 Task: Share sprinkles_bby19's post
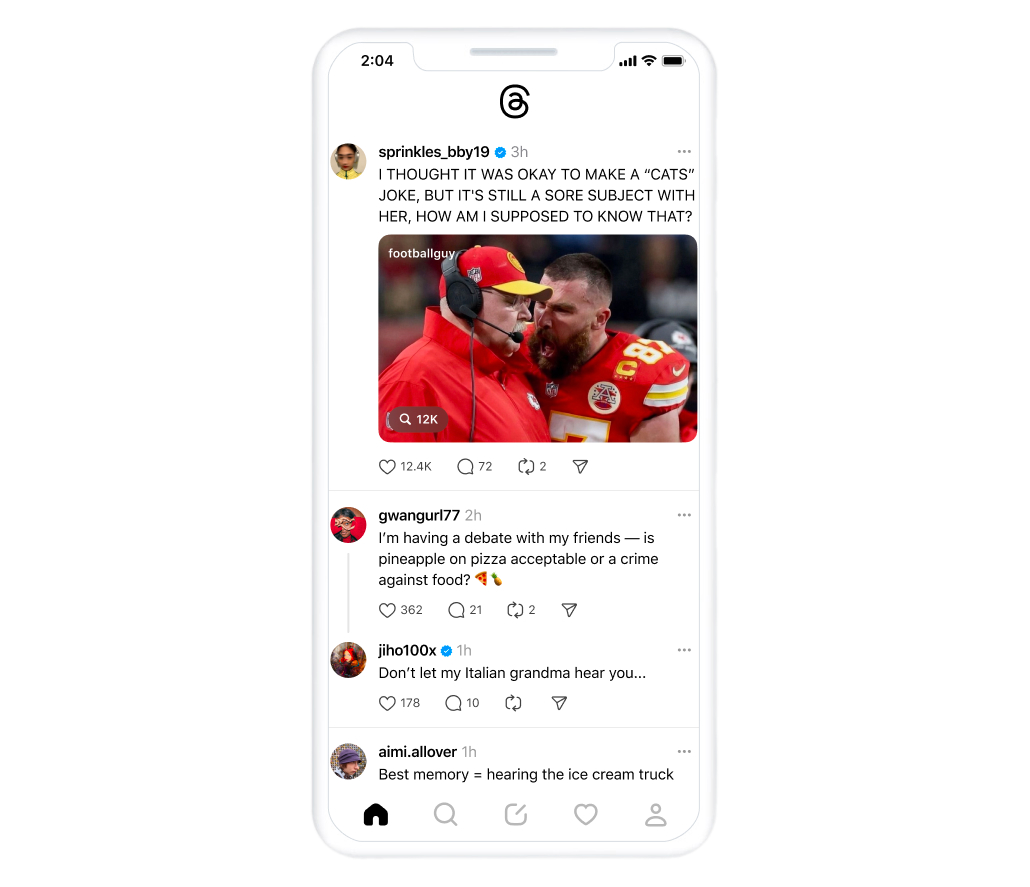(580, 467)
